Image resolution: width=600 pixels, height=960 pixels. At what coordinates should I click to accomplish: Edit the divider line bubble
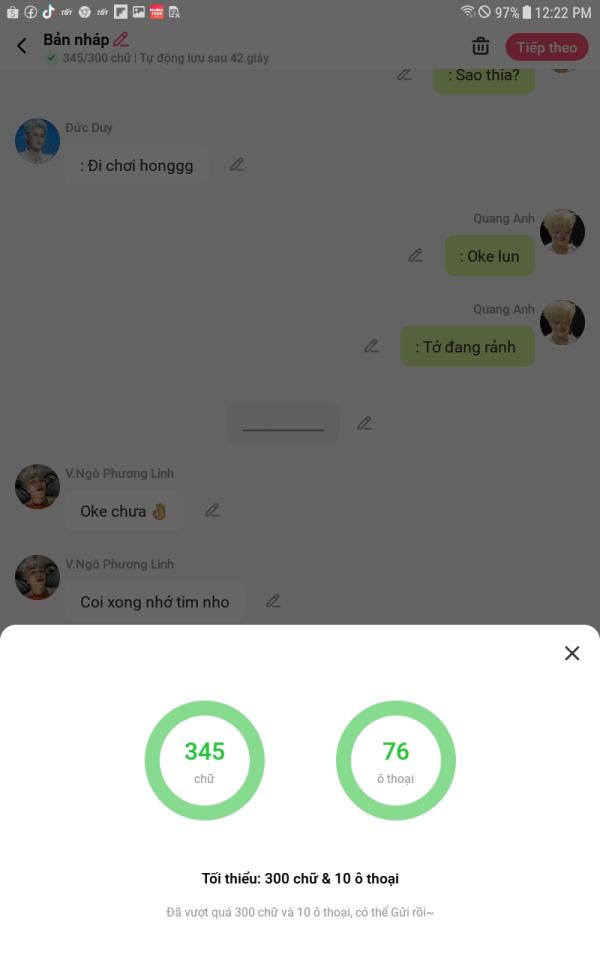click(364, 423)
